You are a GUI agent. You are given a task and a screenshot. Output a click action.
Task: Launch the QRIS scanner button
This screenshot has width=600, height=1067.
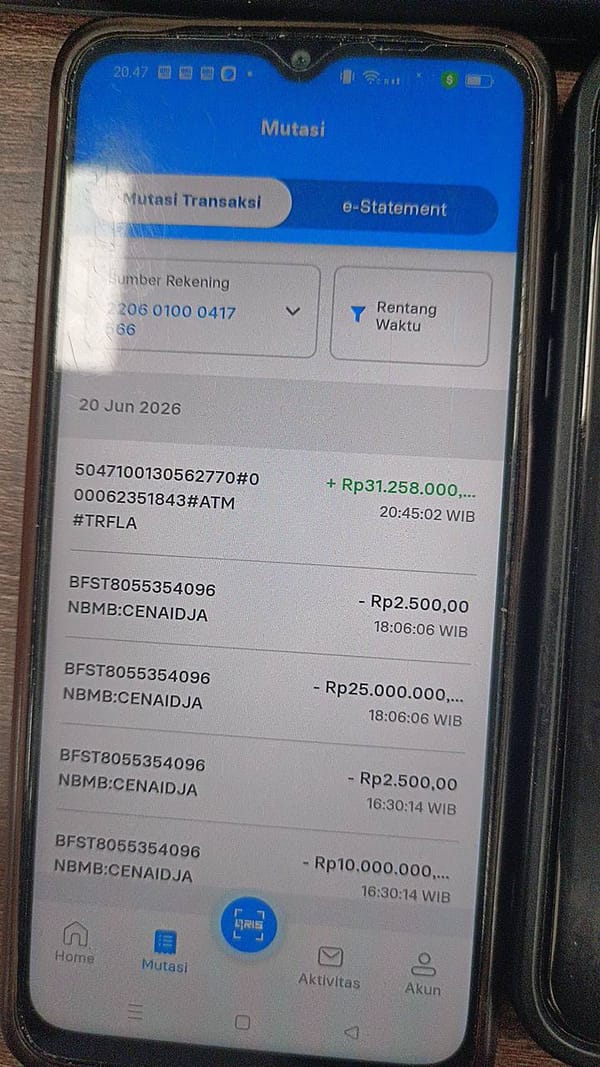pyautogui.click(x=248, y=925)
